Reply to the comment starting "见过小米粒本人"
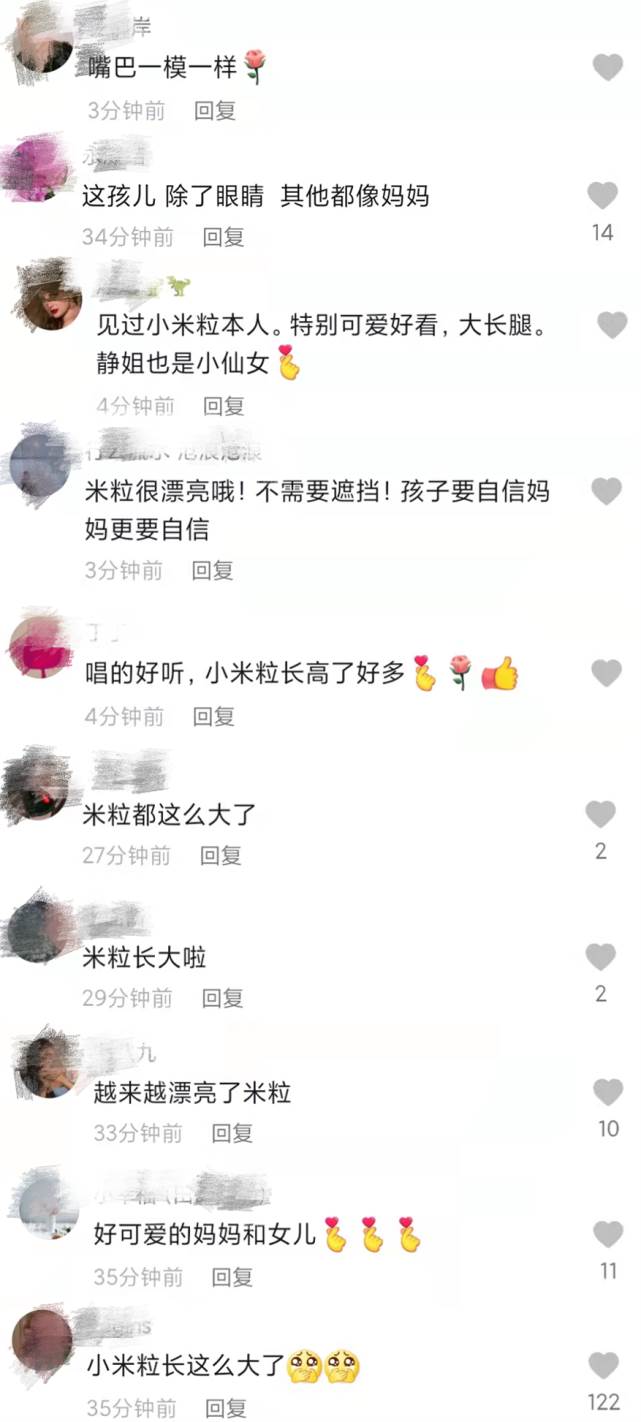The width and height of the screenshot is (641, 1422). (x=224, y=406)
